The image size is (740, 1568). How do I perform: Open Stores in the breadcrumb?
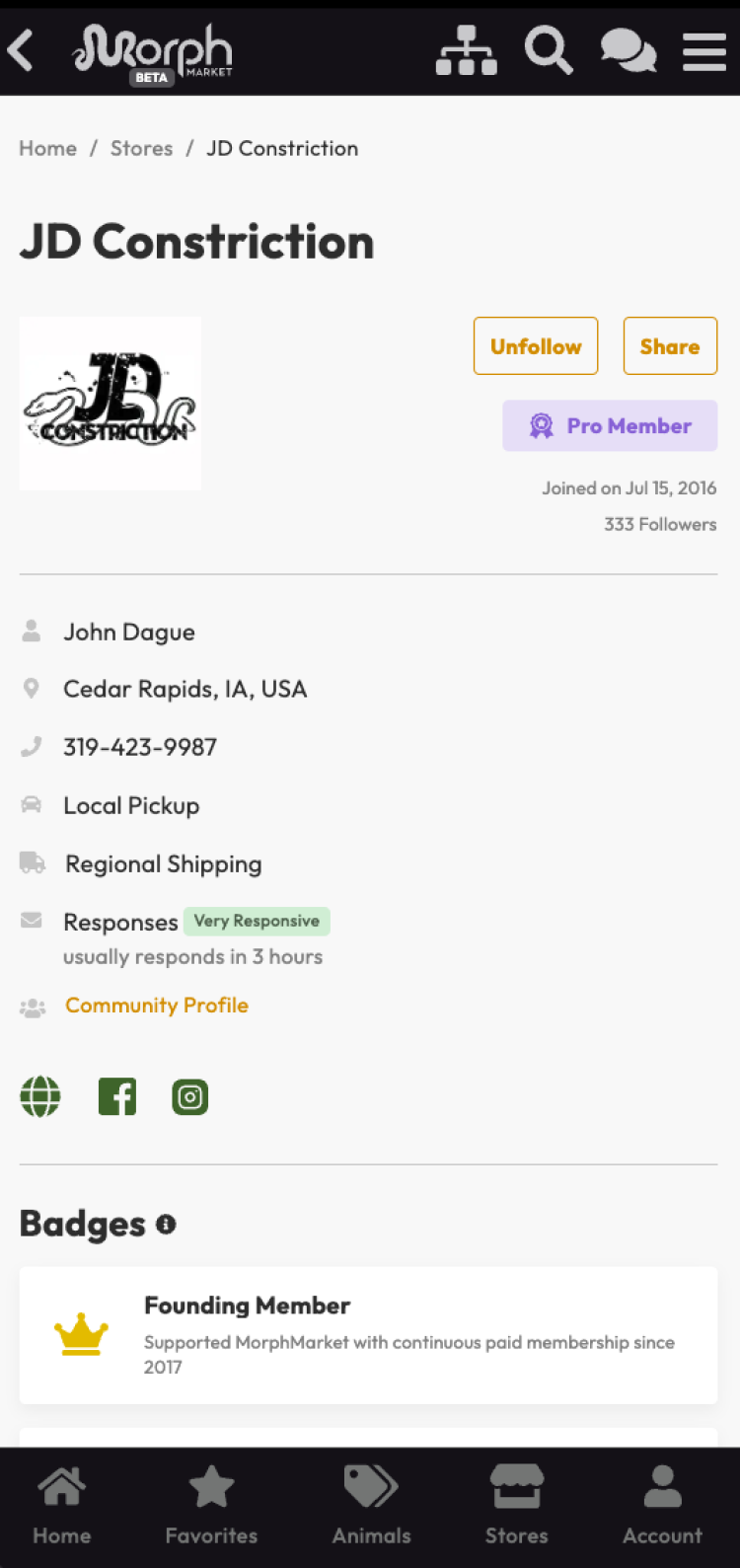[141, 148]
